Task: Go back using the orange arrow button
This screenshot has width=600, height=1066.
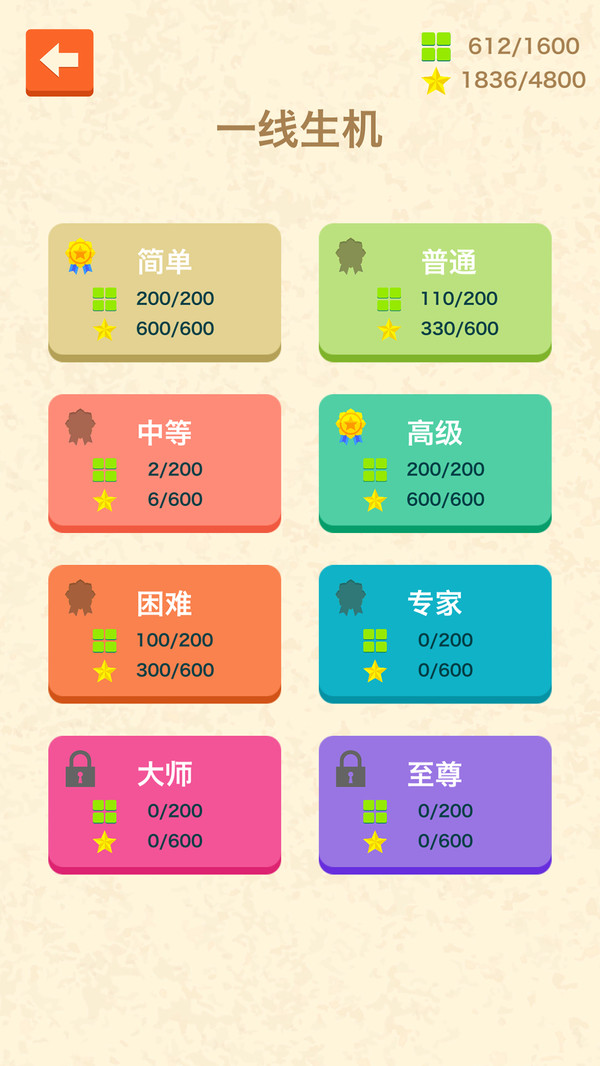Action: (x=59, y=62)
